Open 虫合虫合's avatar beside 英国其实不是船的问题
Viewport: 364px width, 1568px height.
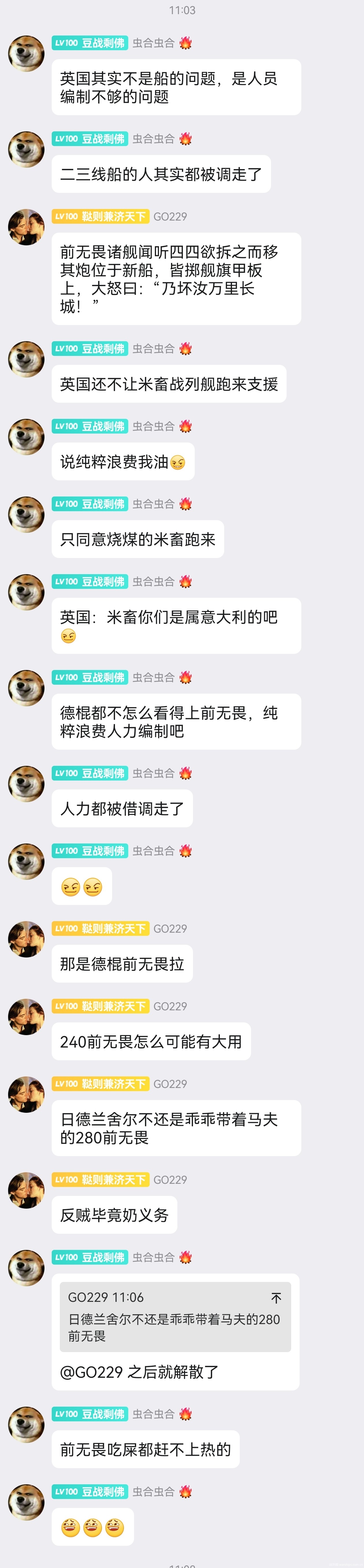[26, 54]
